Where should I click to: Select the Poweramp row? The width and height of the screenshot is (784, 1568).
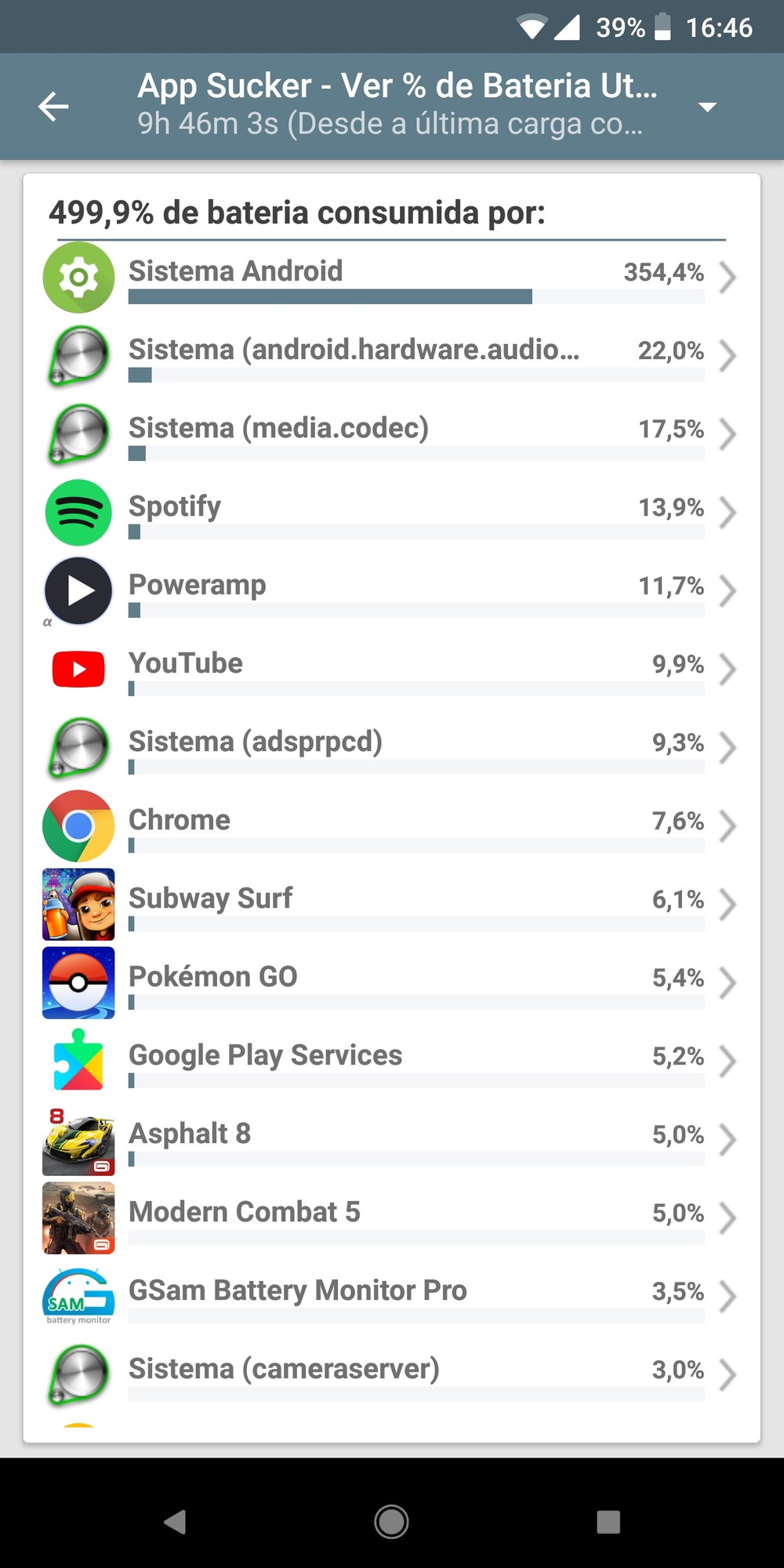pyautogui.click(x=392, y=590)
